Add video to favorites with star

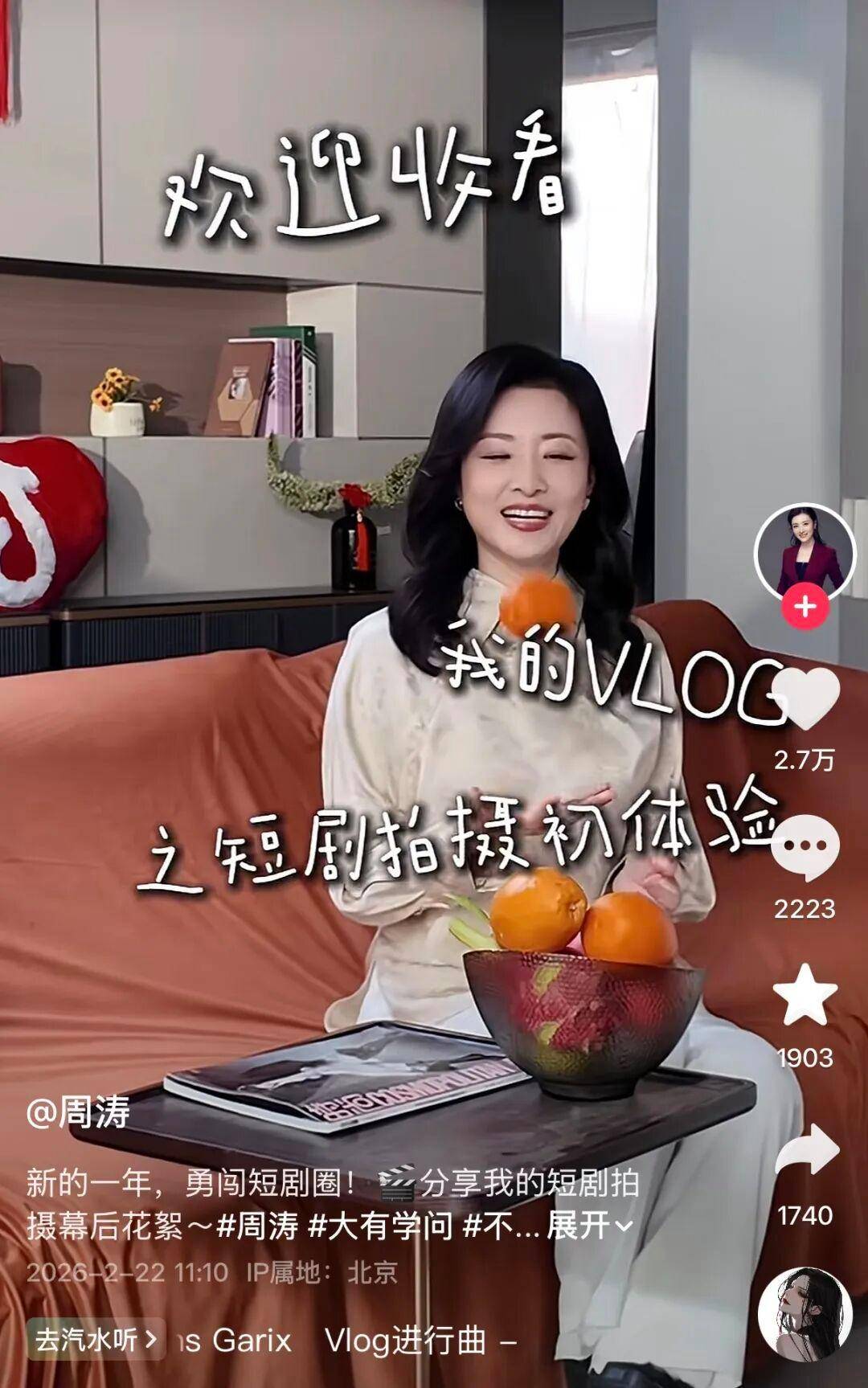point(805,996)
